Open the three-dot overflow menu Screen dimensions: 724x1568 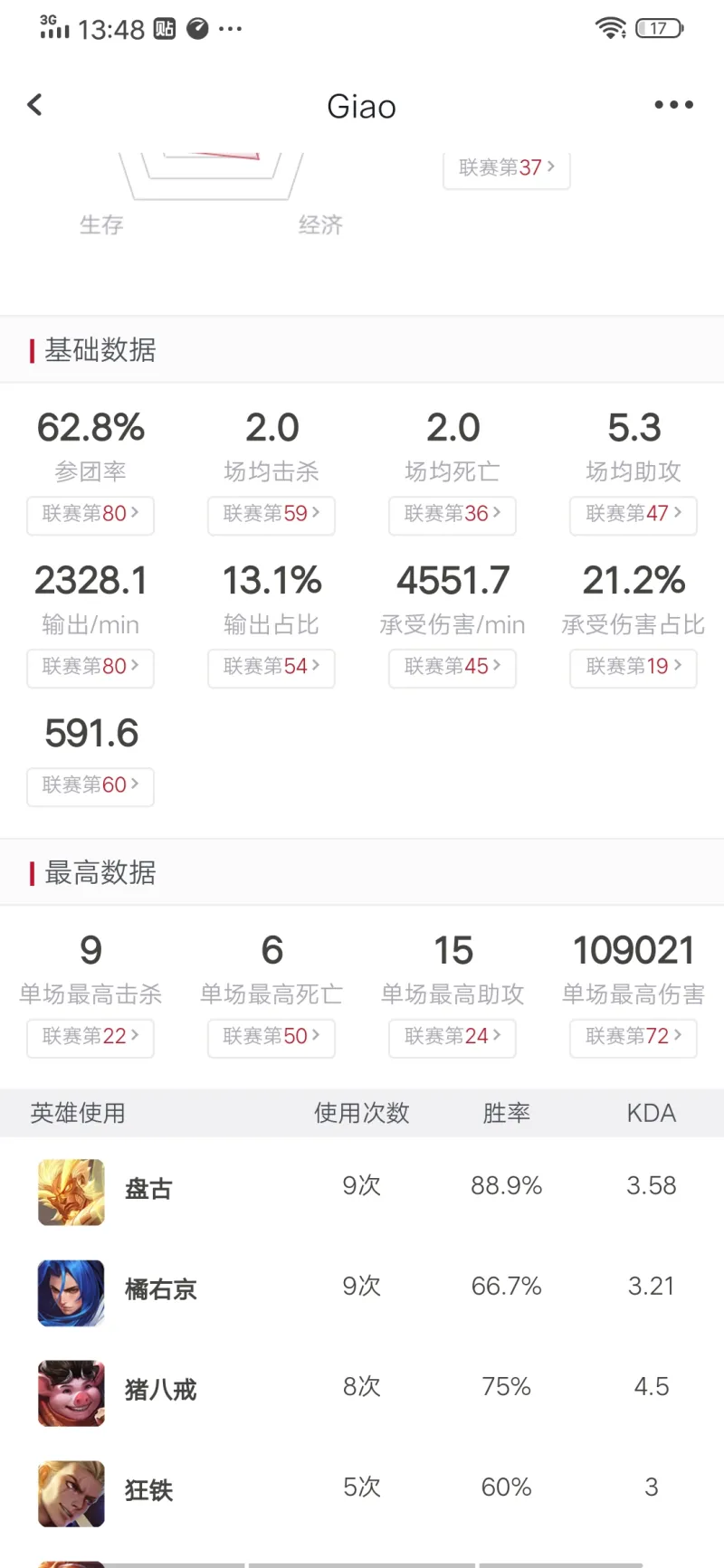pyautogui.click(x=674, y=105)
